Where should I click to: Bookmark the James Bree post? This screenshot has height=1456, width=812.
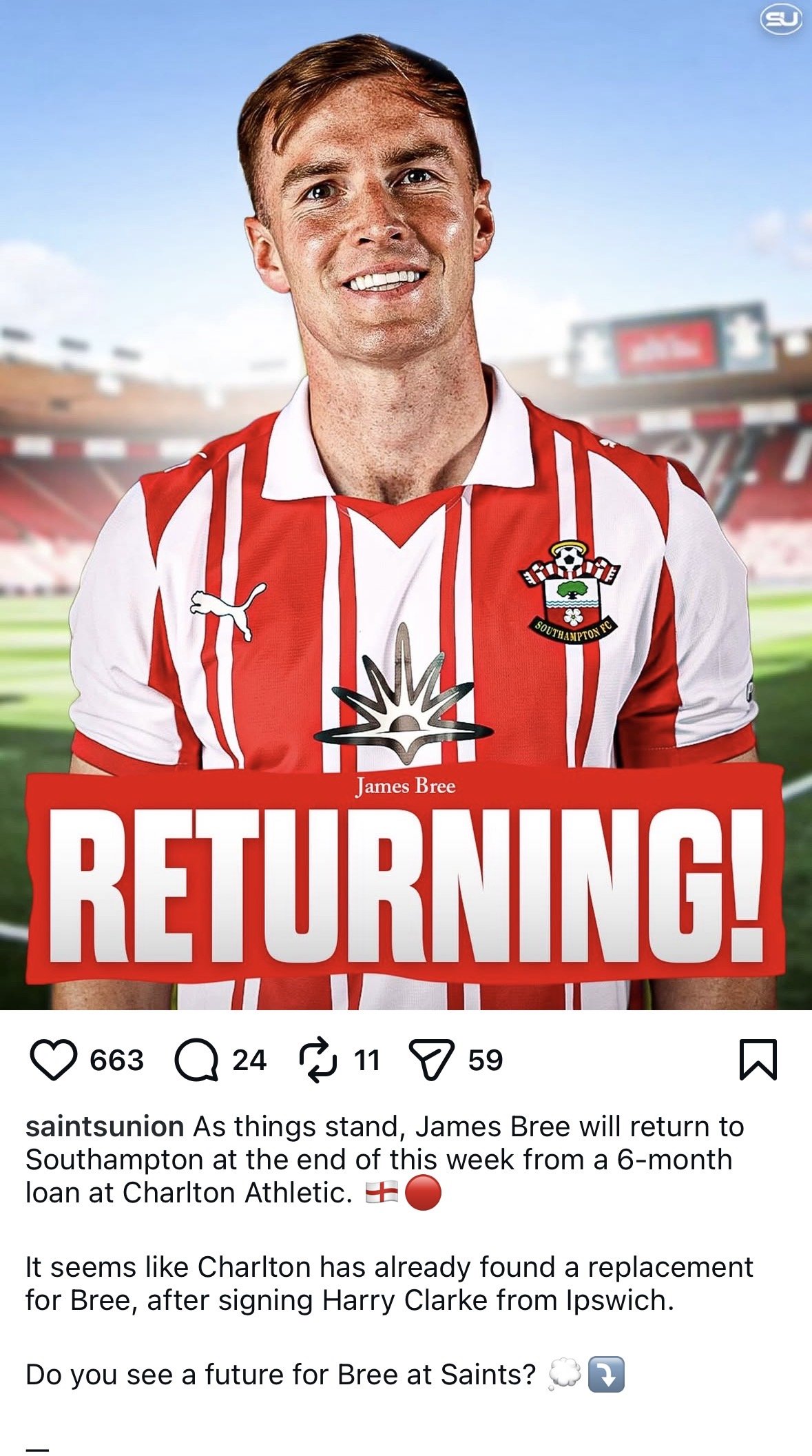click(x=758, y=1060)
